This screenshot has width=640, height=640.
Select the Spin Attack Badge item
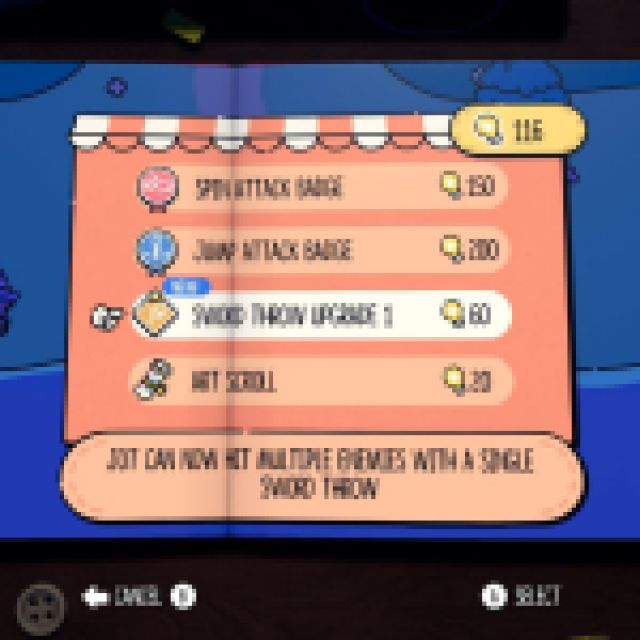[x=320, y=187]
